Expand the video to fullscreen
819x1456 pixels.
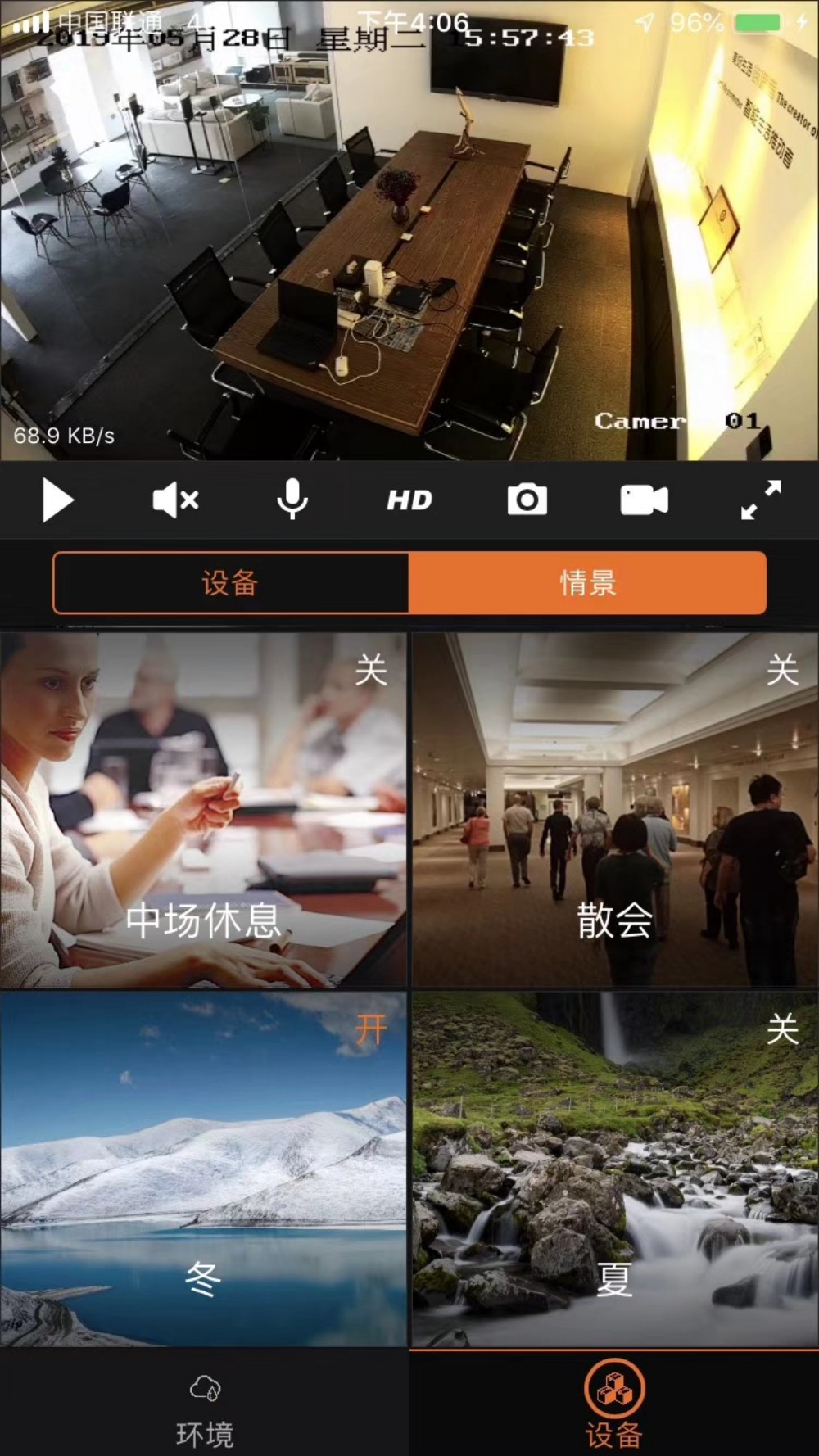[x=761, y=500]
